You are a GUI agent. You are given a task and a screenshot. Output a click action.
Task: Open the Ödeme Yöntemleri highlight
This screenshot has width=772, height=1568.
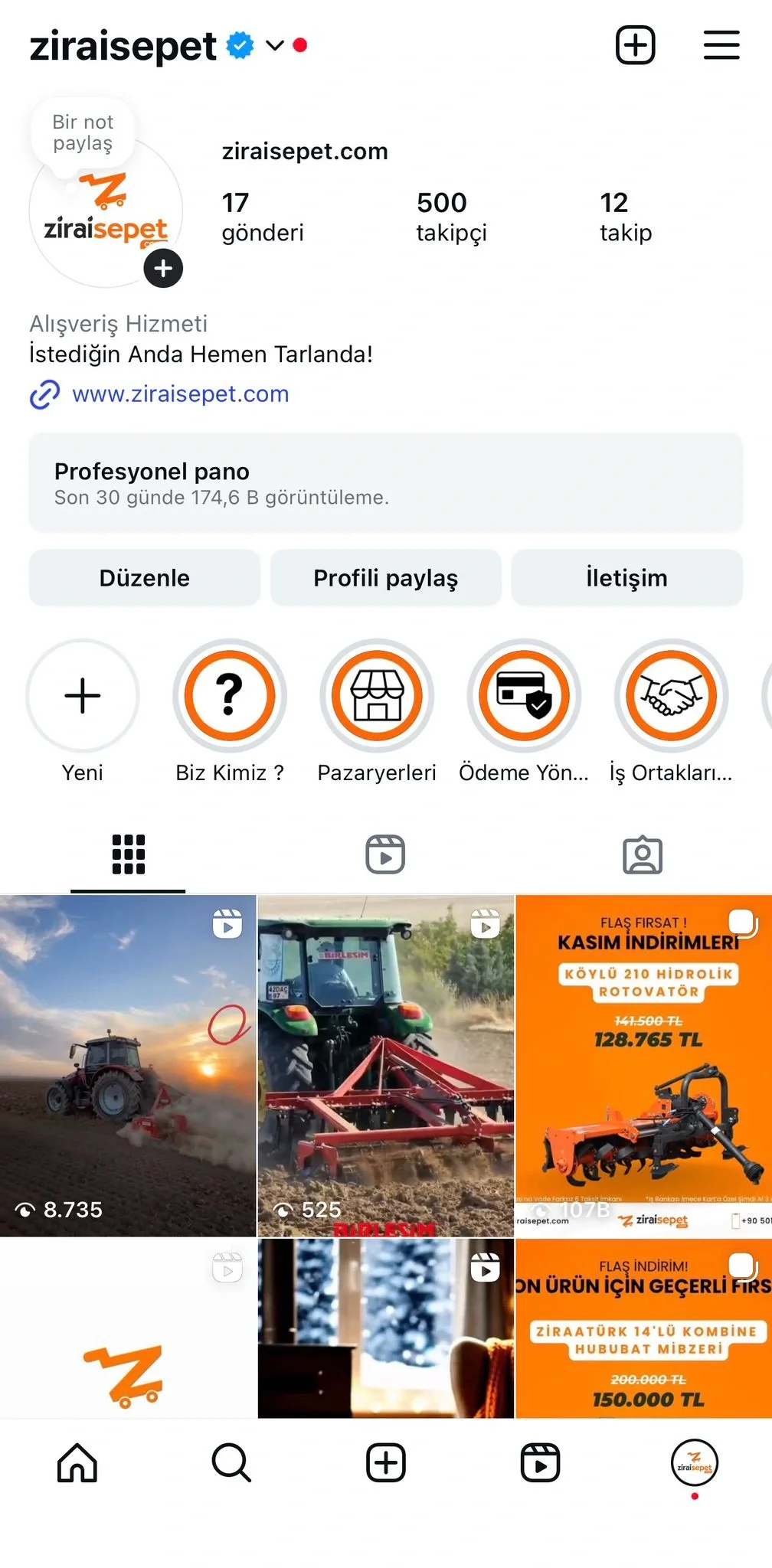pos(524,695)
